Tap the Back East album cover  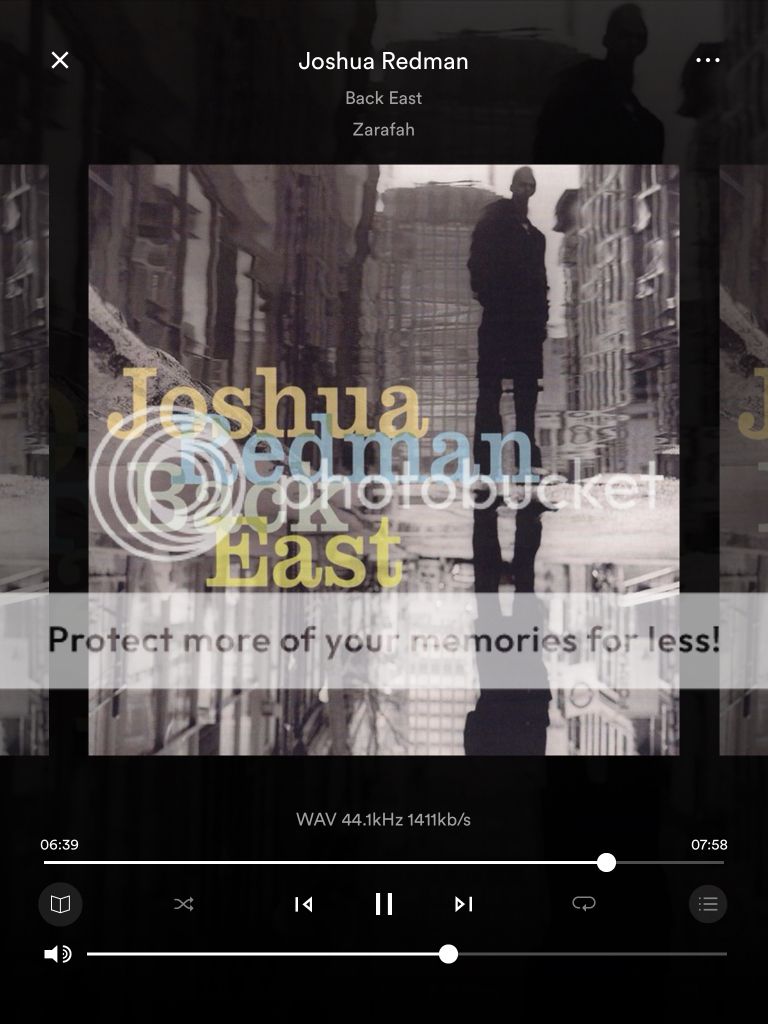tap(384, 460)
